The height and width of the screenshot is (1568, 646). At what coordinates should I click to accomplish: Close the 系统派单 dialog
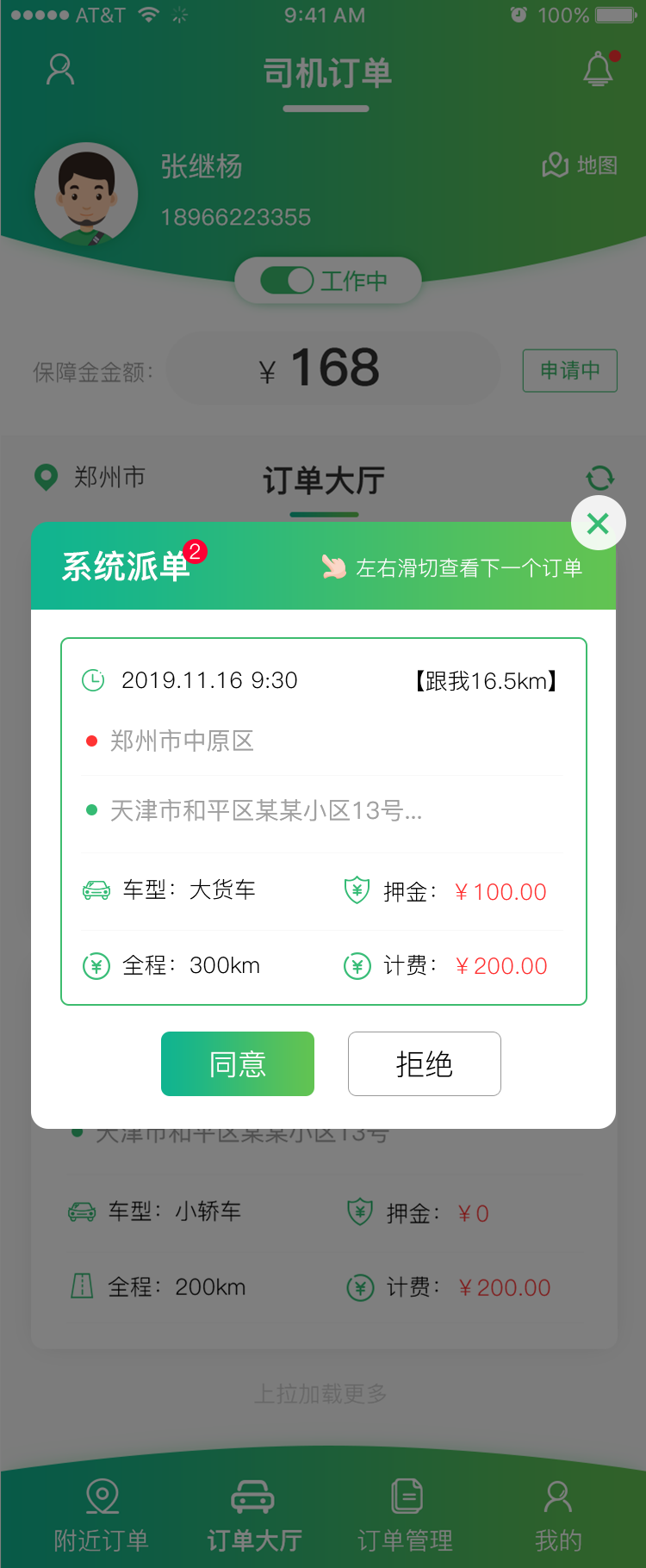pyautogui.click(x=598, y=524)
